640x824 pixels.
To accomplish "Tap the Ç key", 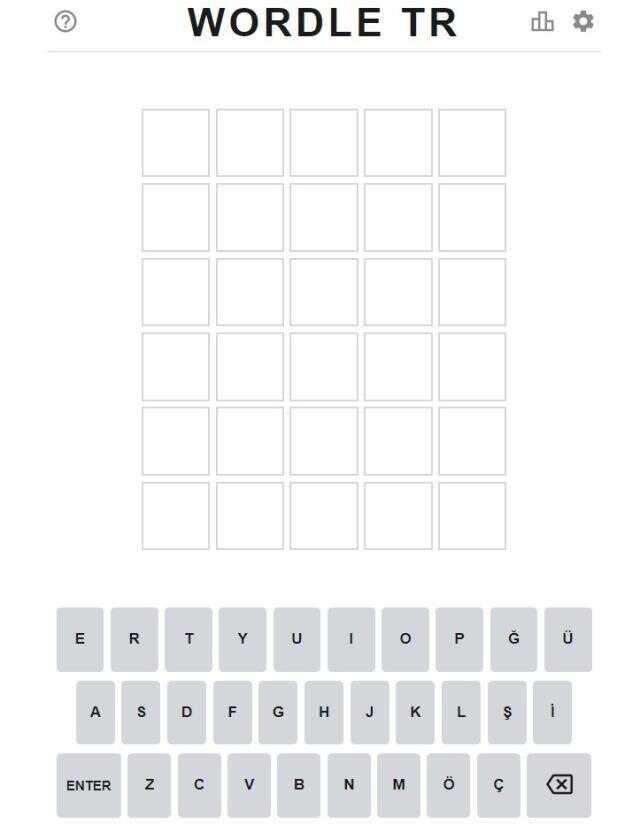I will pyautogui.click(x=499, y=785).
